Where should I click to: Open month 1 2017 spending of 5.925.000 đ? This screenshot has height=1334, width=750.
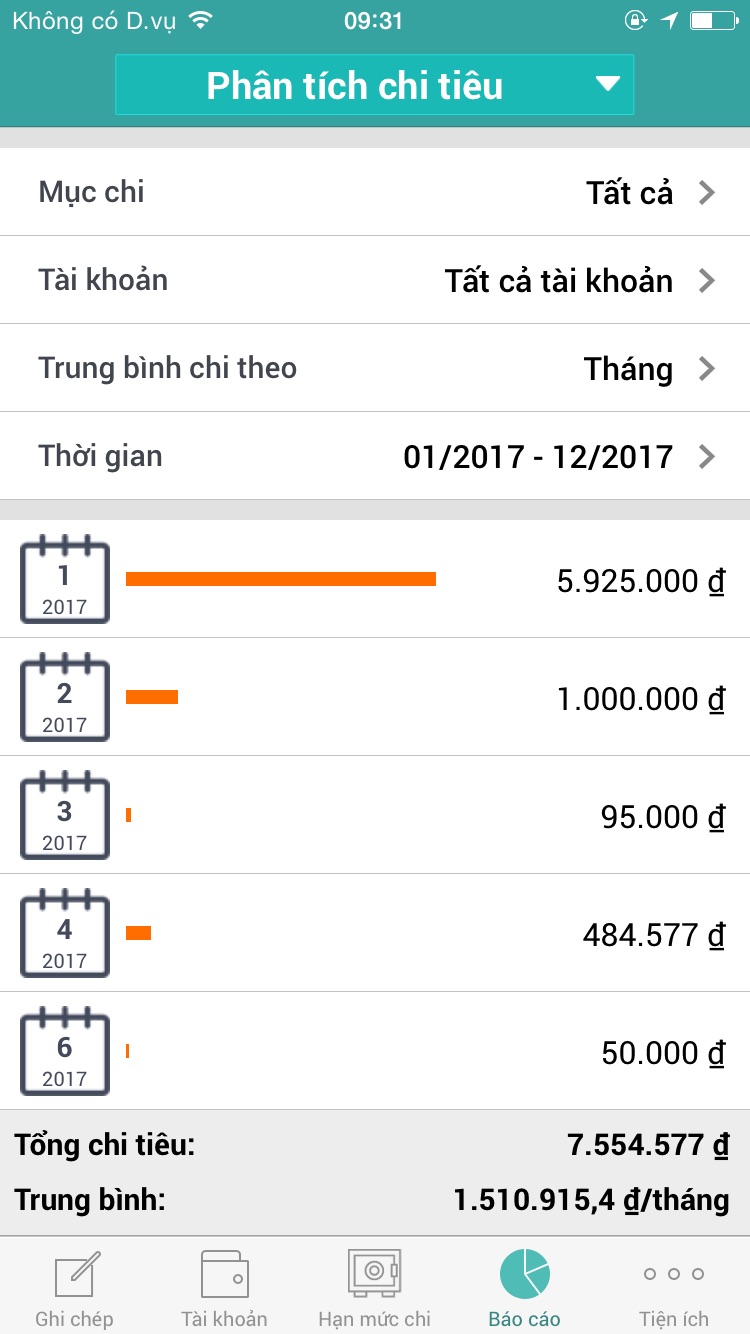(x=375, y=579)
